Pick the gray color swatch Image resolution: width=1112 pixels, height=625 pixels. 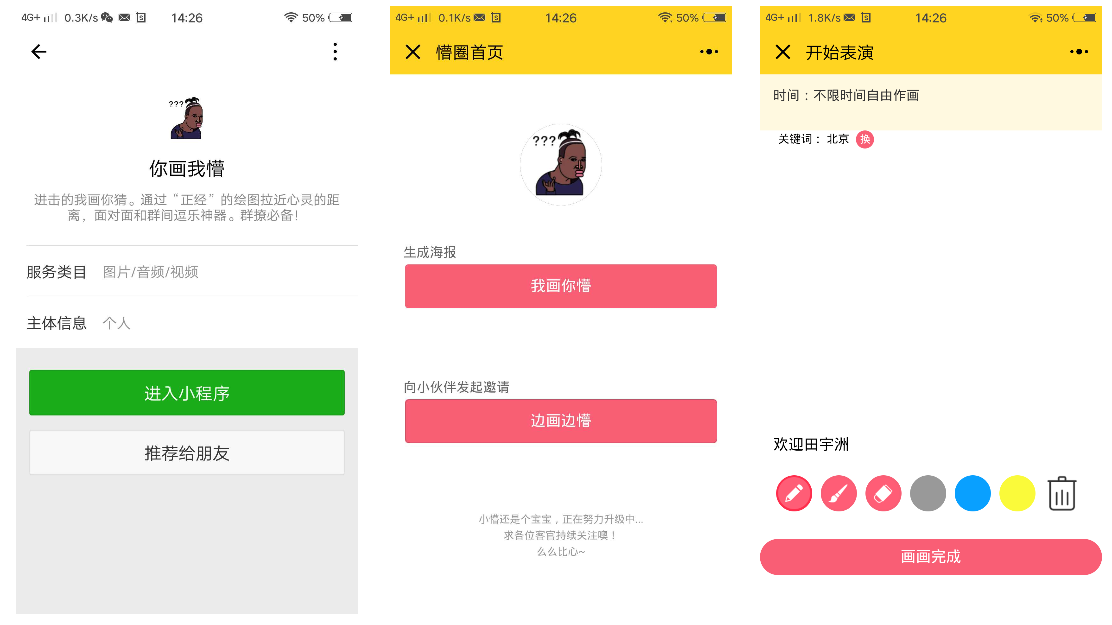(x=928, y=493)
